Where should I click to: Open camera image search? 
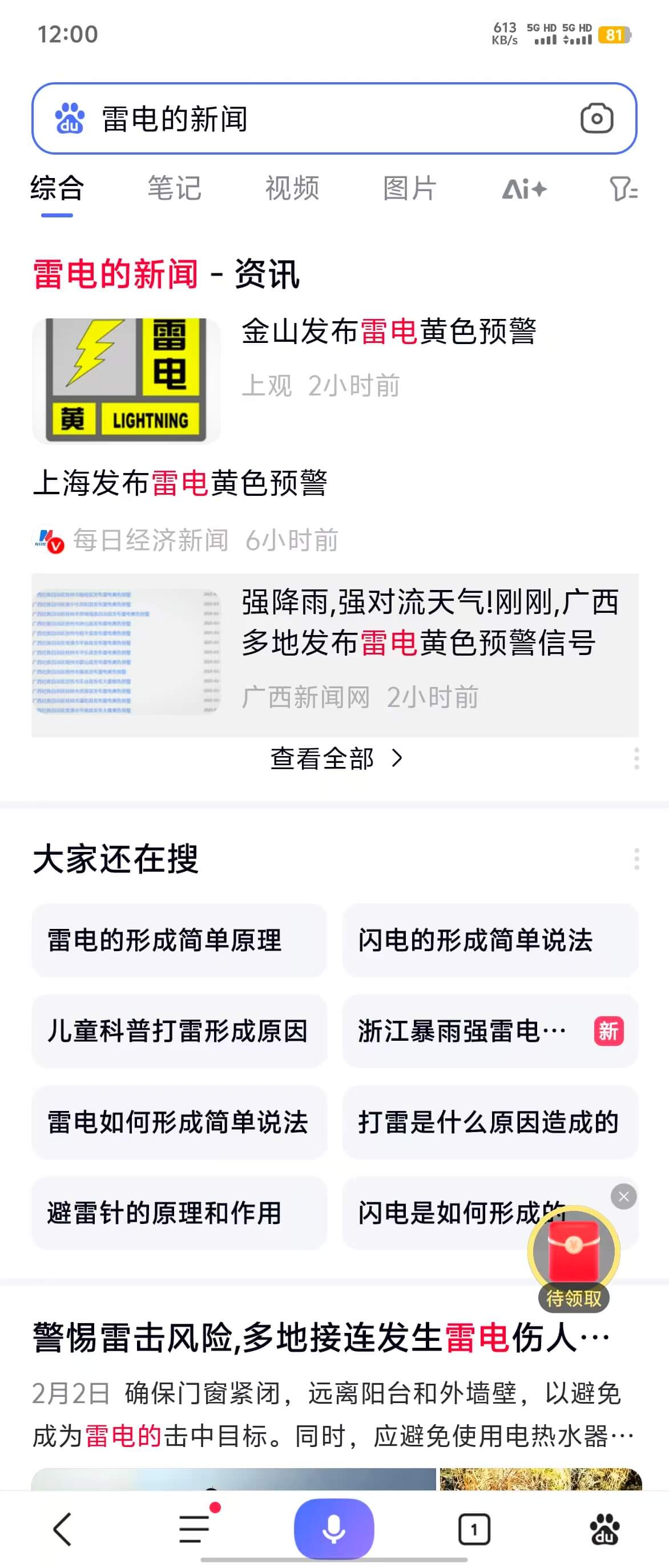tap(596, 119)
